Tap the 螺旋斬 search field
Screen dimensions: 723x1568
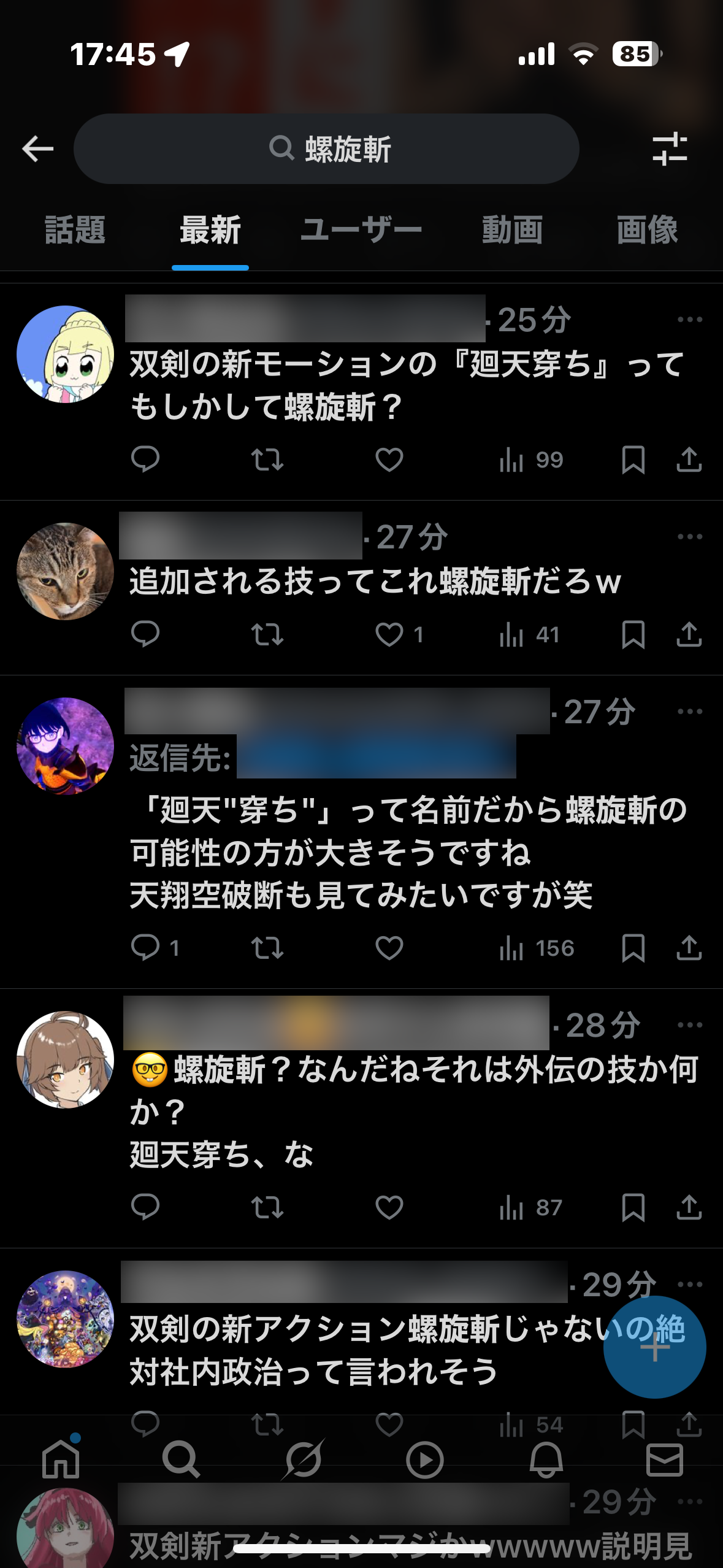[326, 149]
